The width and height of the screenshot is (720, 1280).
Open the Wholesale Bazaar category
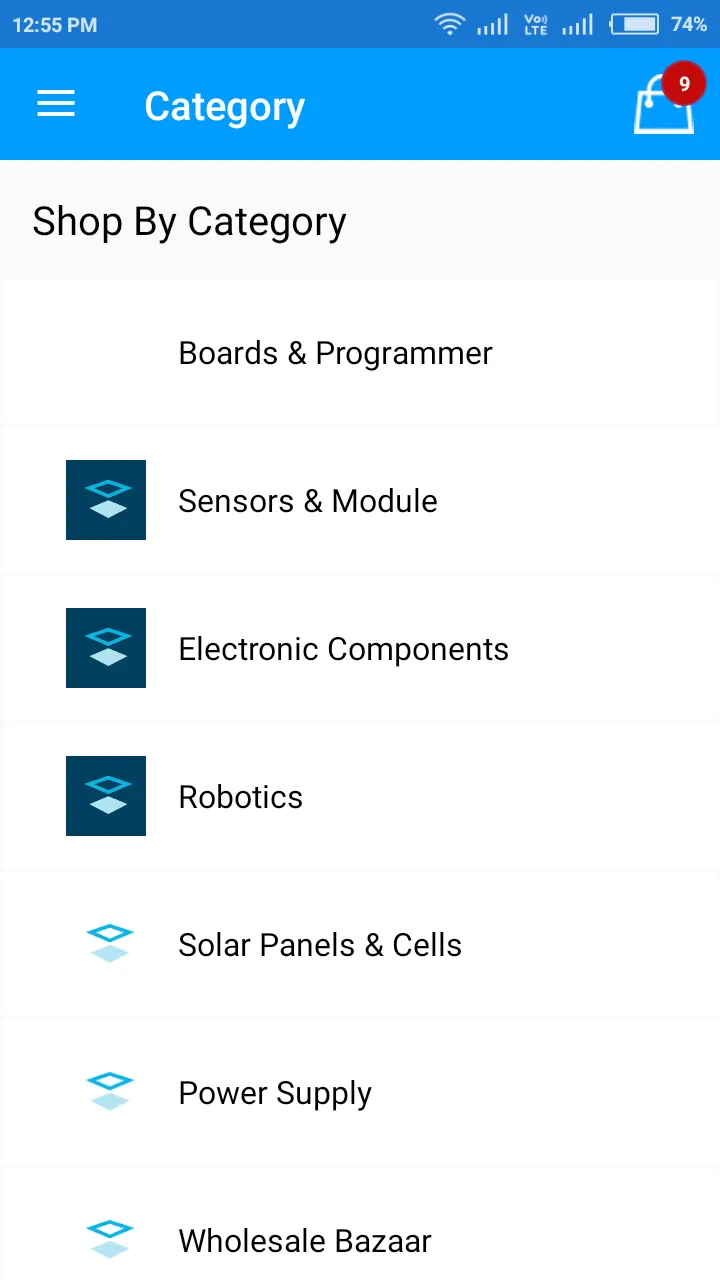305,1240
